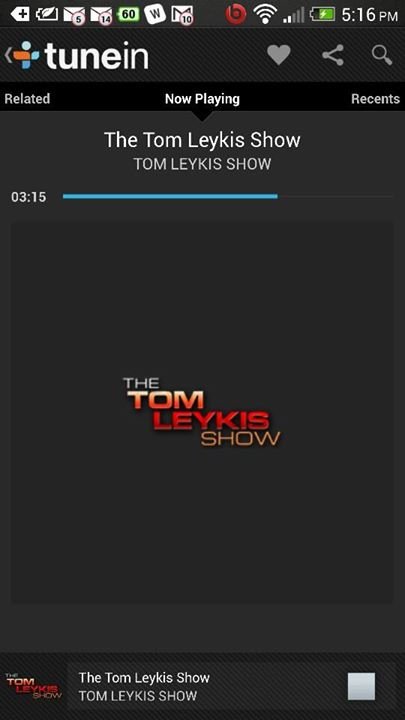Select the Now Playing tab
This screenshot has height=720, width=405.
[202, 99]
